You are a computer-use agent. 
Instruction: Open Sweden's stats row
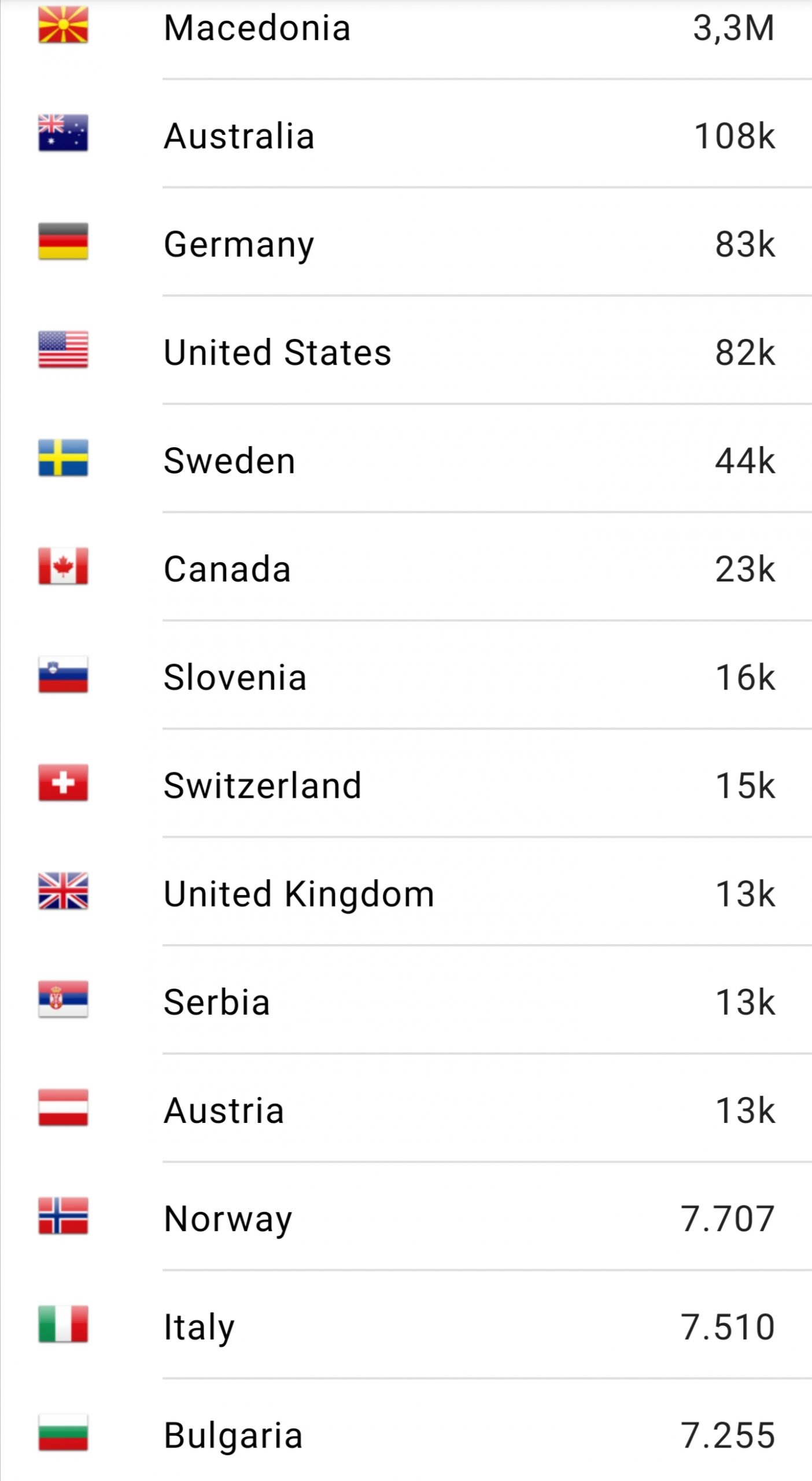(406, 458)
